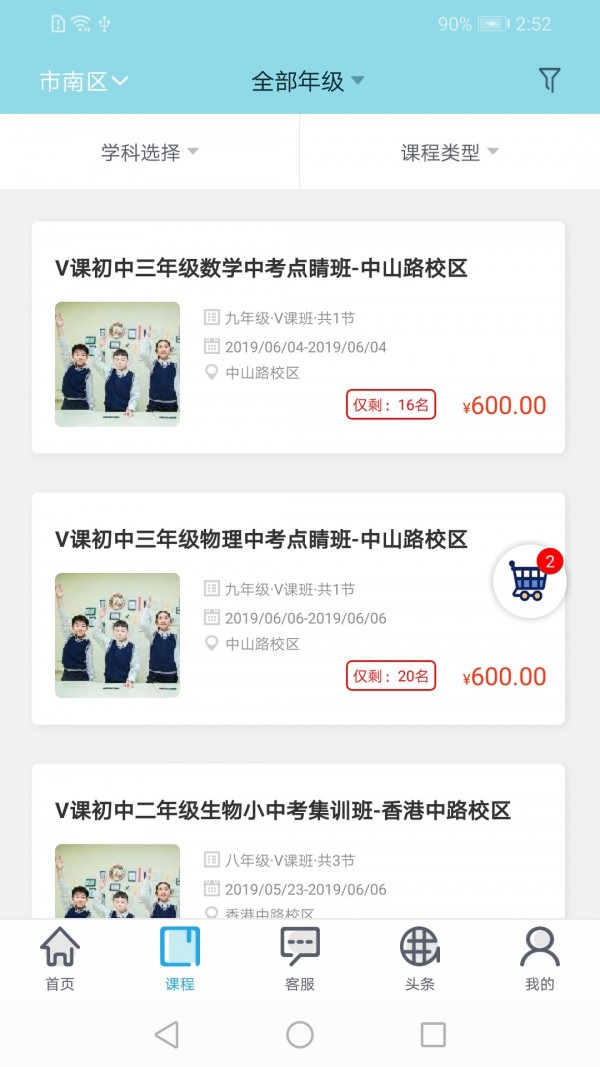This screenshot has height=1067, width=600.
Task: Expand the 课程类型 course type filter
Action: 449,152
